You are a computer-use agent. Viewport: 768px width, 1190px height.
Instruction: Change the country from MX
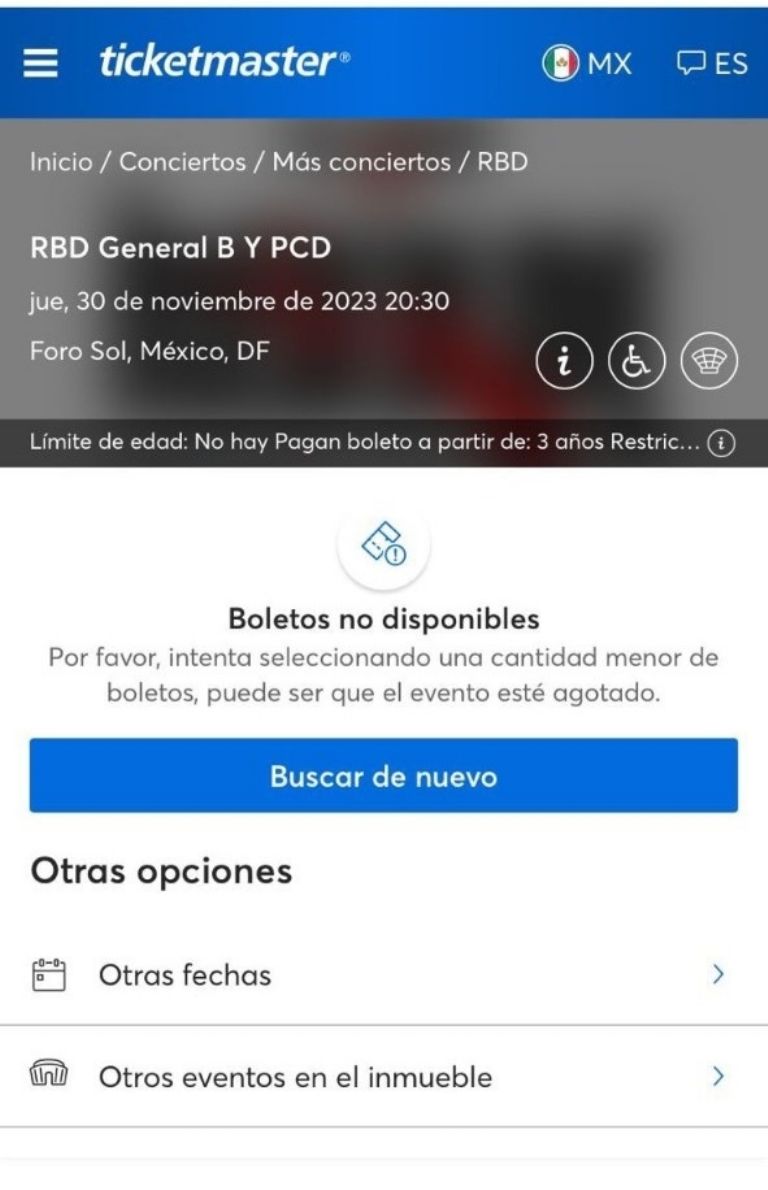(587, 64)
